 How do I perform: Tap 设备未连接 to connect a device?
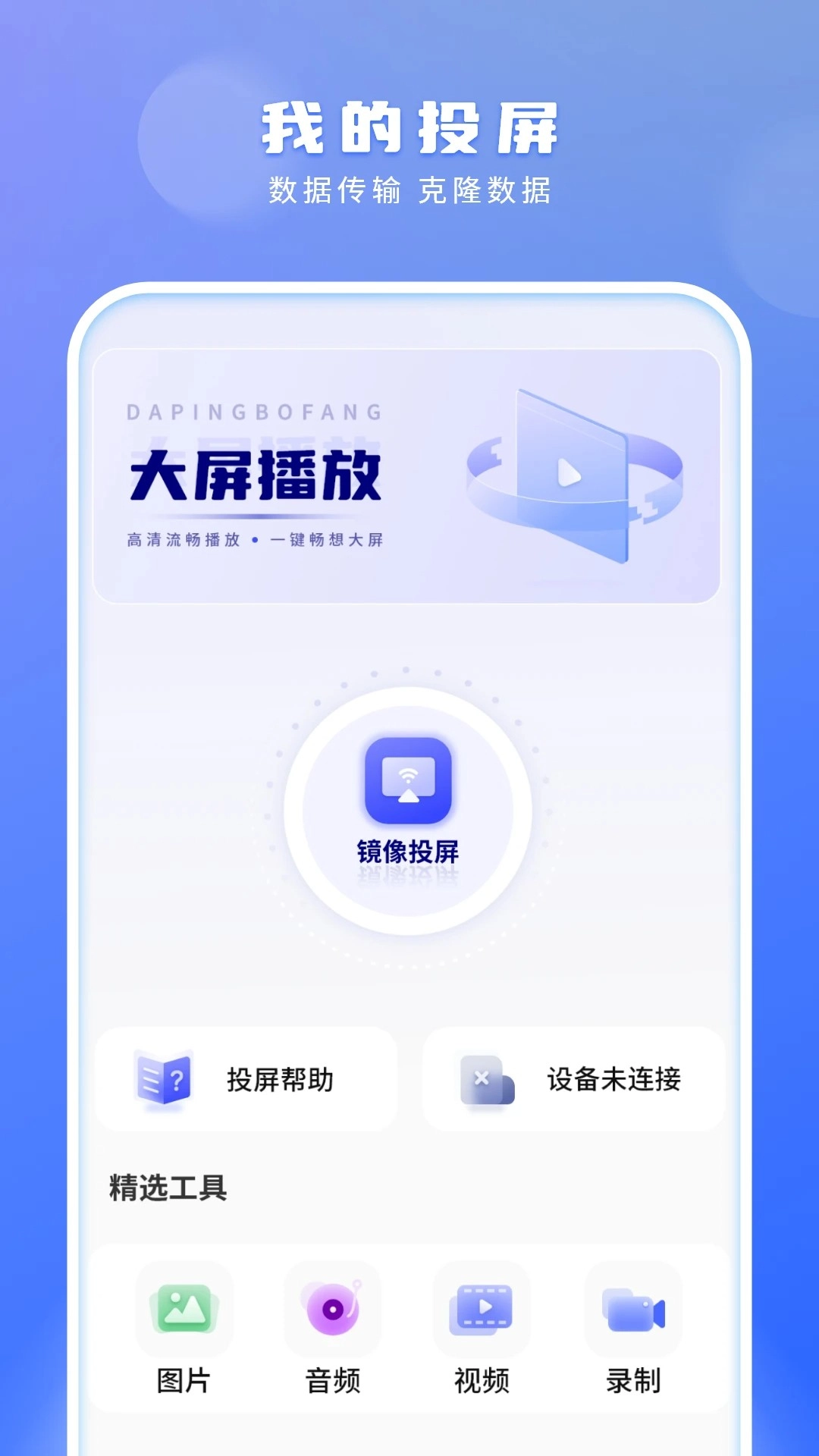point(614,1079)
